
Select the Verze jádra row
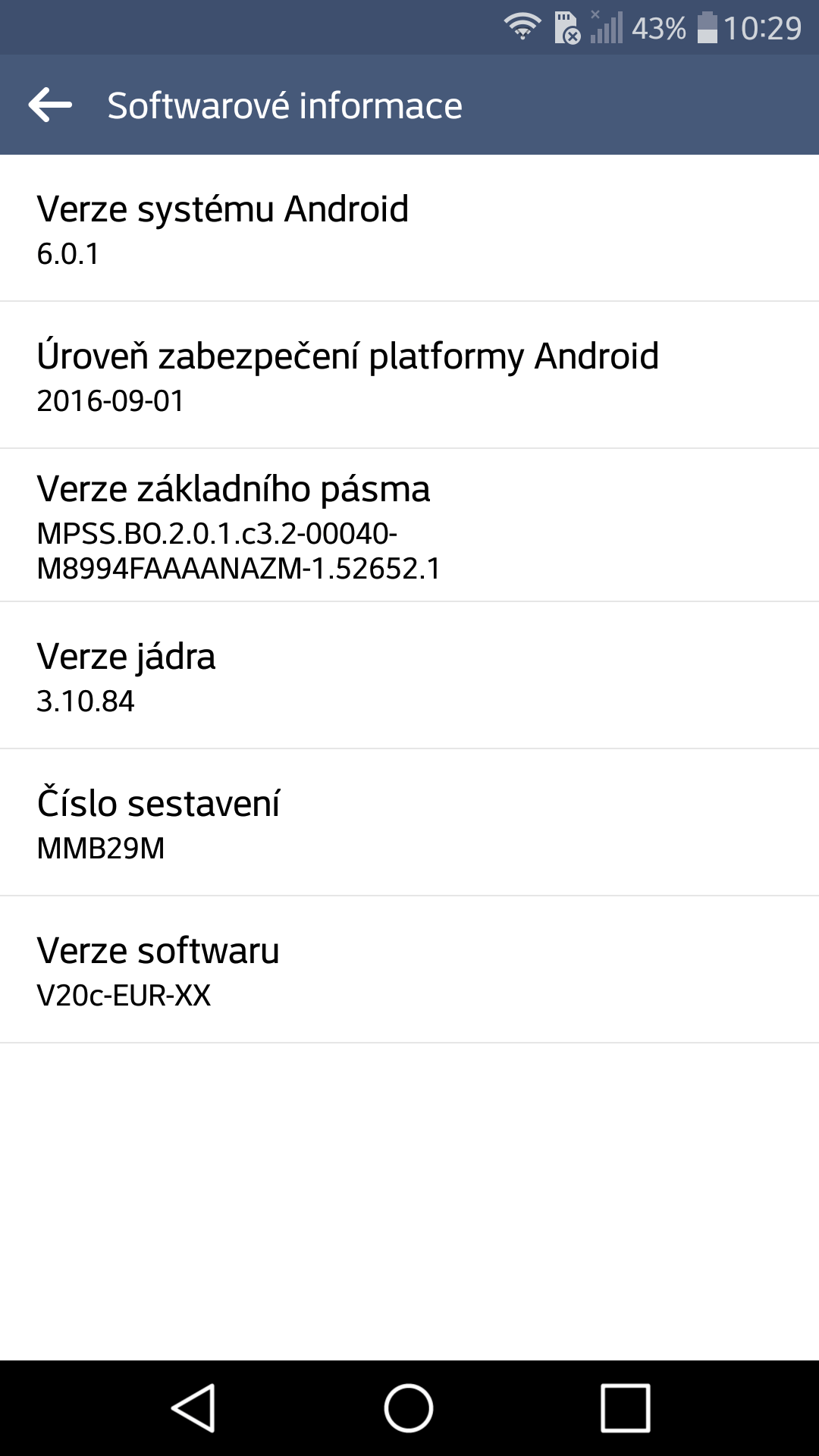[409, 676]
